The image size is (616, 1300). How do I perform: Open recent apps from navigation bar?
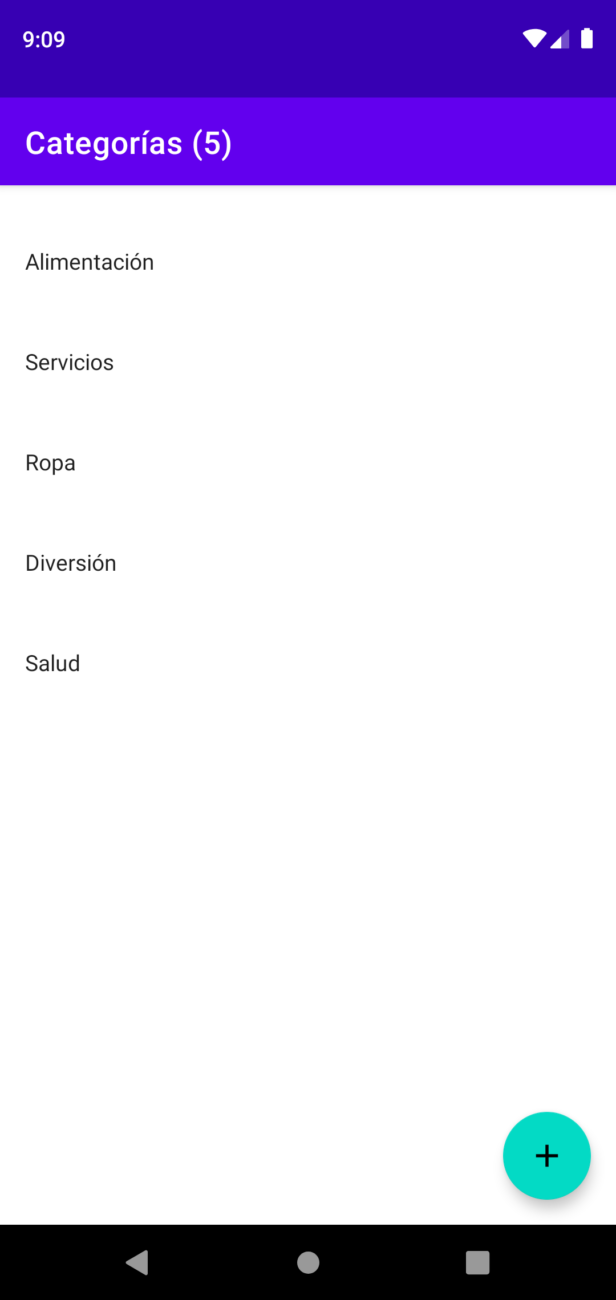click(x=478, y=1262)
